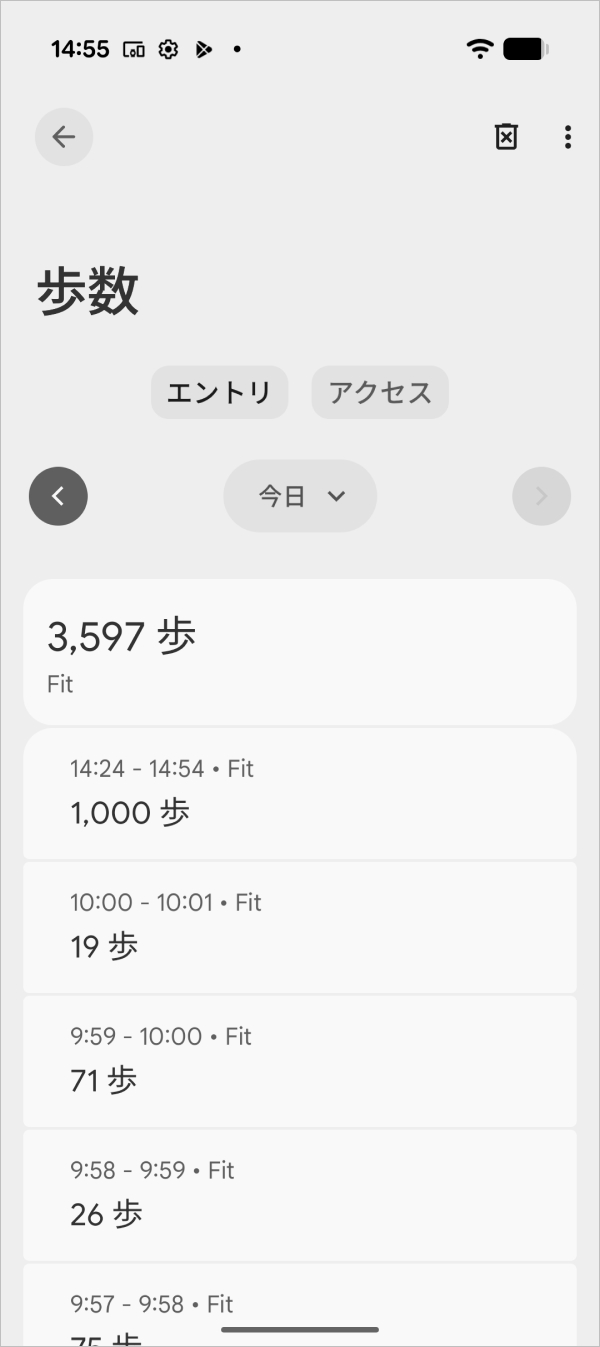Open the 14:24 - 14:54 entry of 1,000 歩
Screen dimensions: 600x1347
pos(300,793)
